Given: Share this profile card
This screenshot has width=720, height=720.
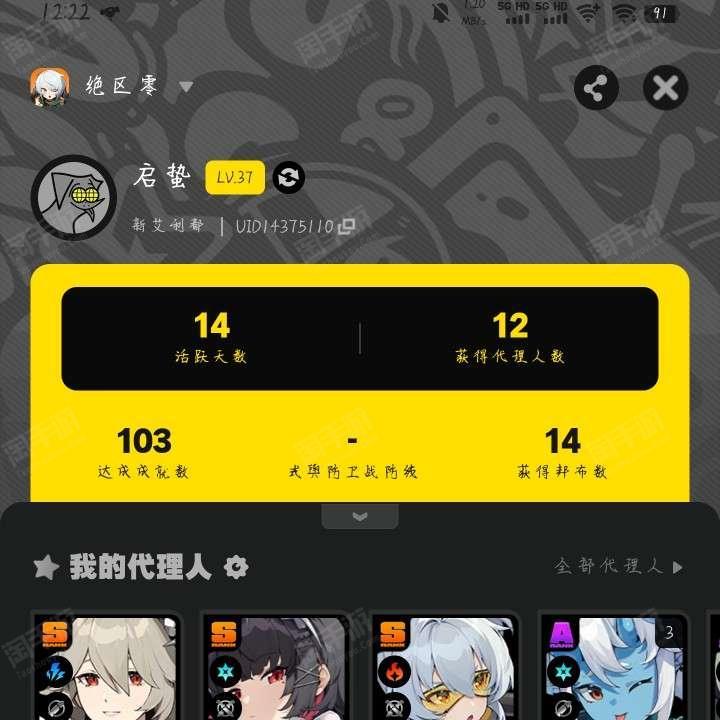Looking at the screenshot, I should 596,89.
